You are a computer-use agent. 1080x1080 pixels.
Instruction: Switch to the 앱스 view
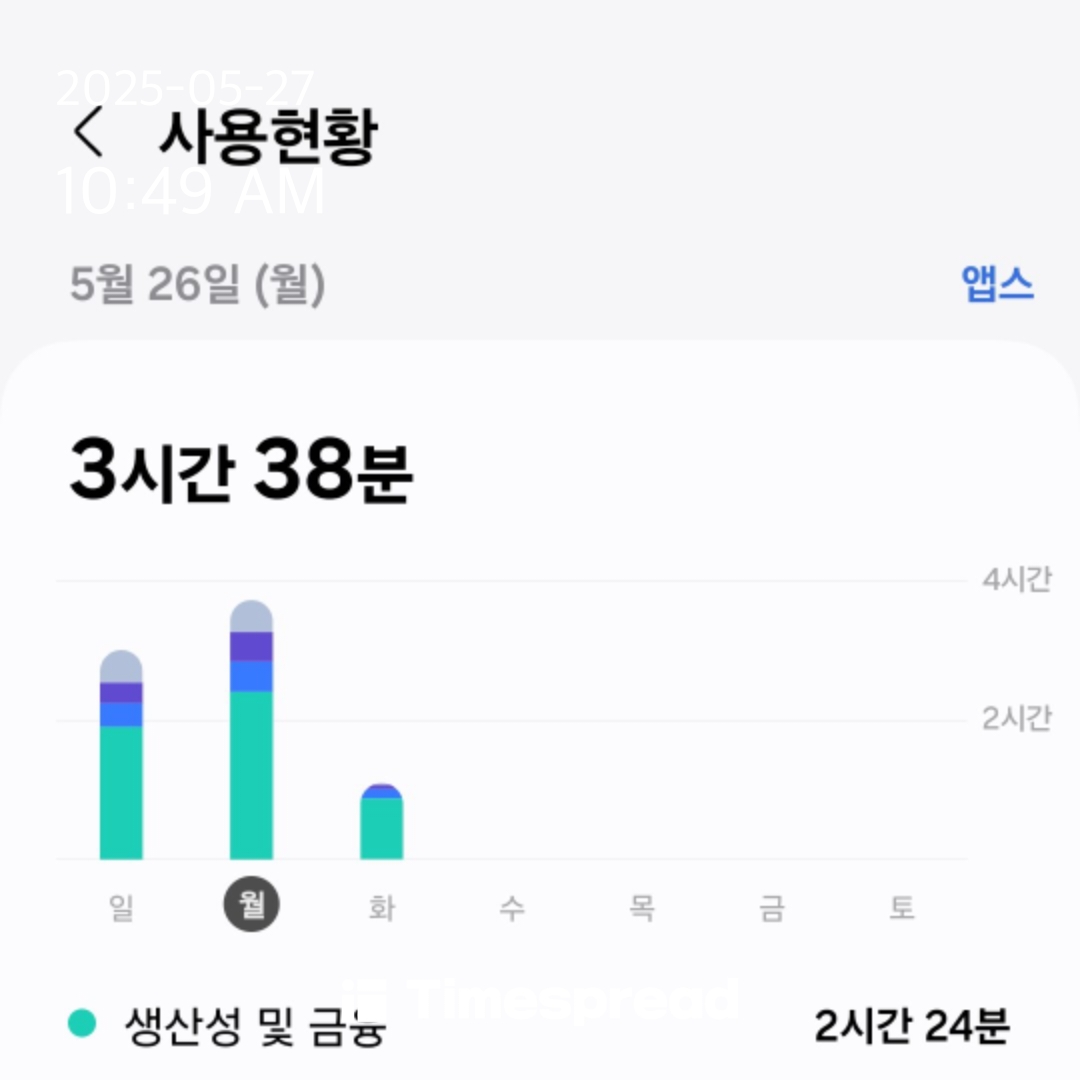pyautogui.click(x=996, y=285)
